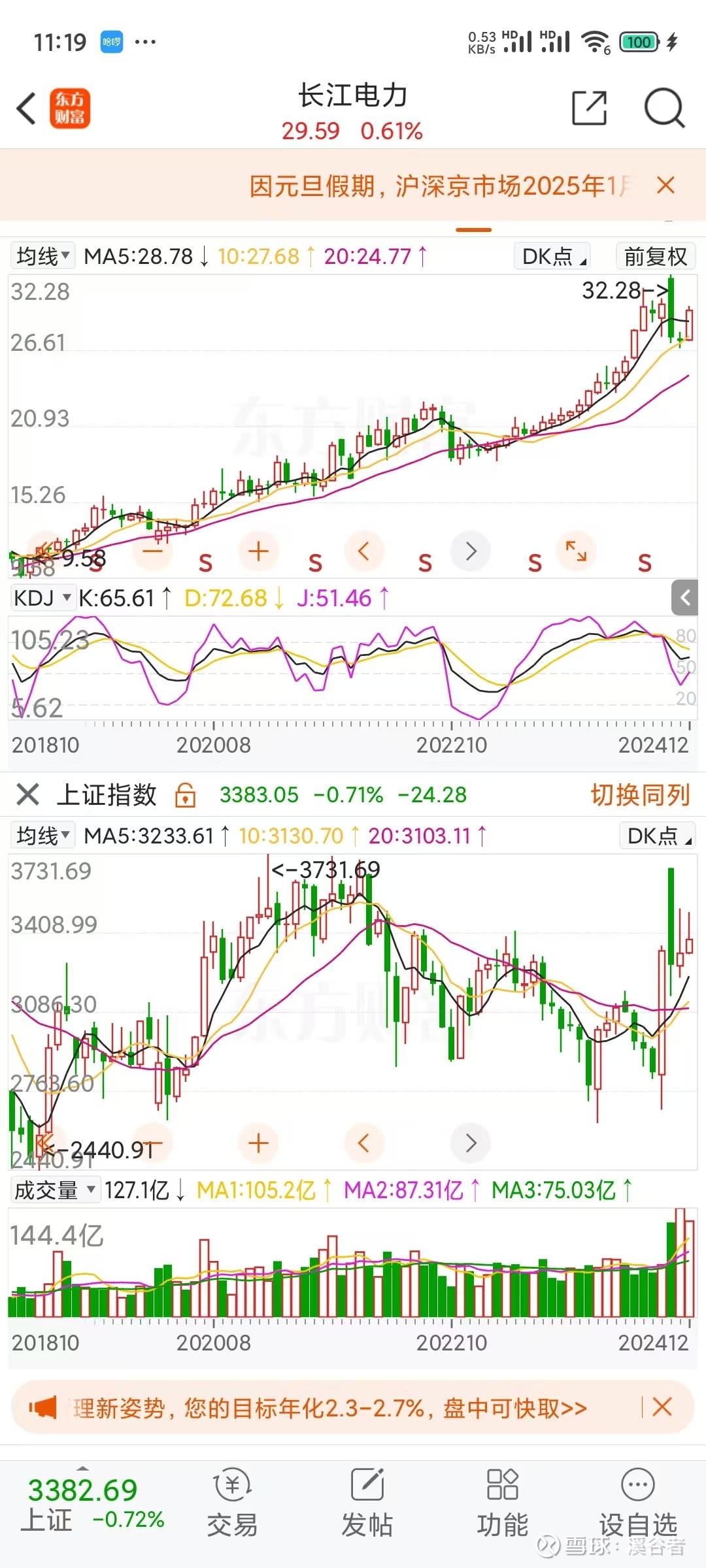The height and width of the screenshot is (1568, 706).
Task: Open the 成交量 indicator dropdown
Action: point(55,1190)
